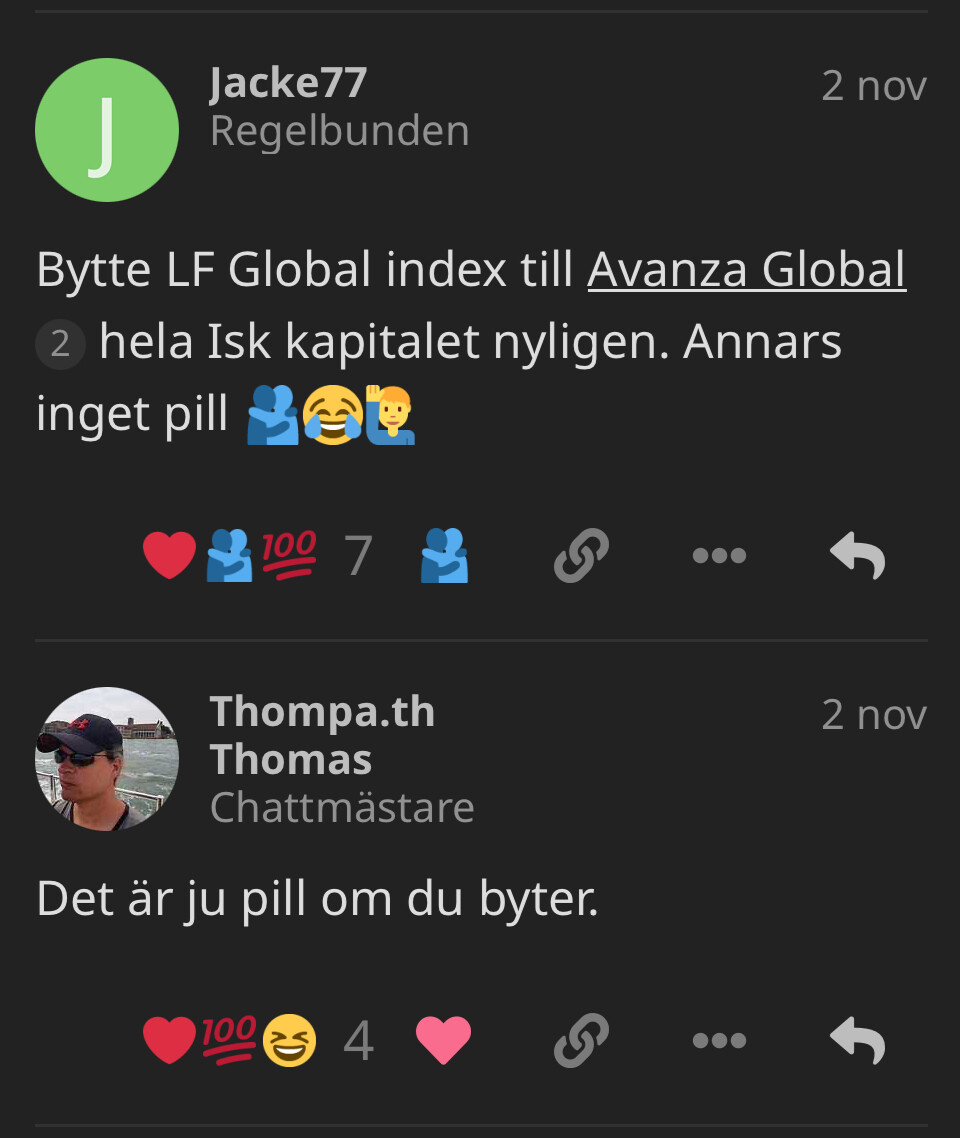Image resolution: width=960 pixels, height=1138 pixels.
Task: Copy link to Jacke77's post
Action: [x=581, y=556]
